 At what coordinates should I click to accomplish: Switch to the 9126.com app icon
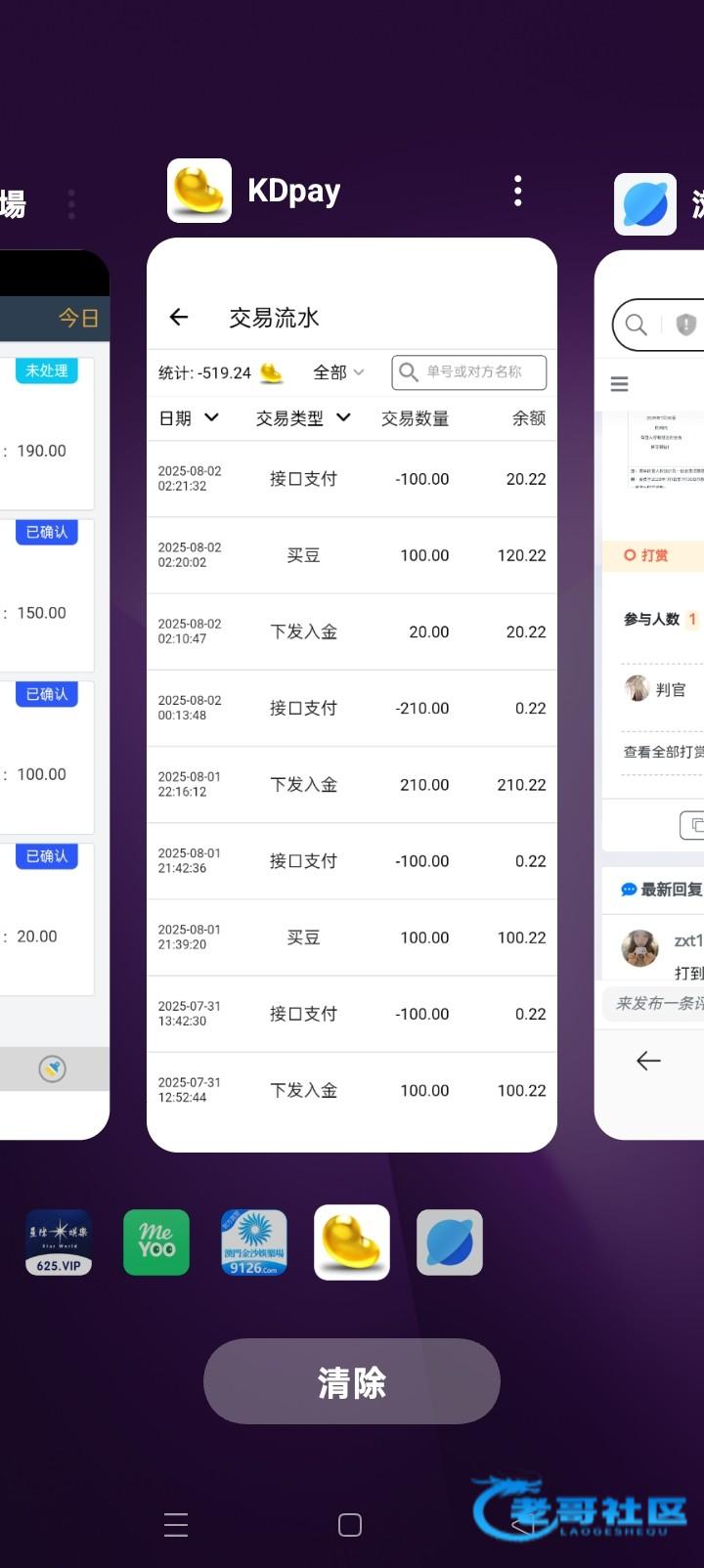[254, 1242]
